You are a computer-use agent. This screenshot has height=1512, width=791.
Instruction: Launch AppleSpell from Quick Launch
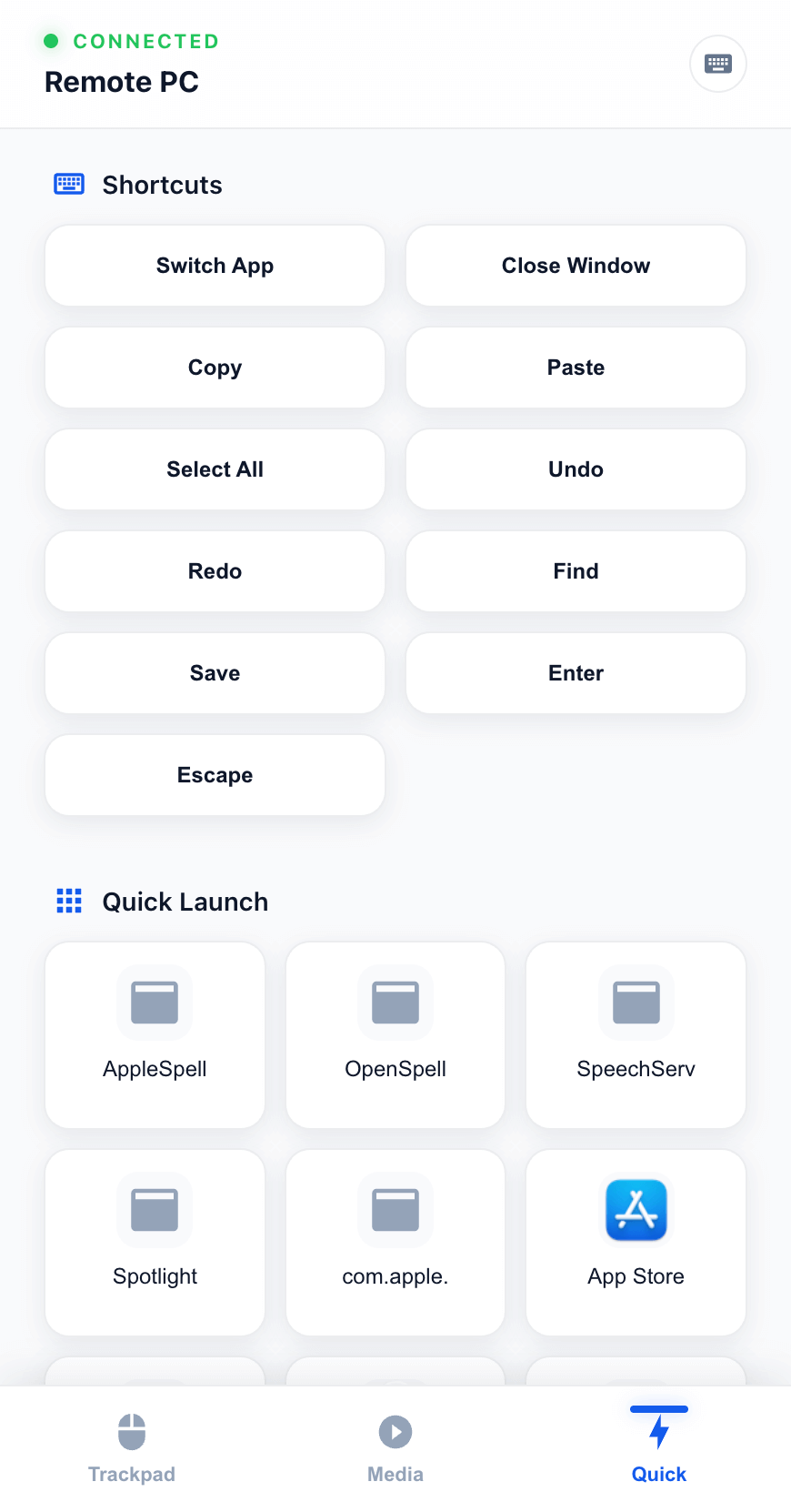coord(155,1034)
